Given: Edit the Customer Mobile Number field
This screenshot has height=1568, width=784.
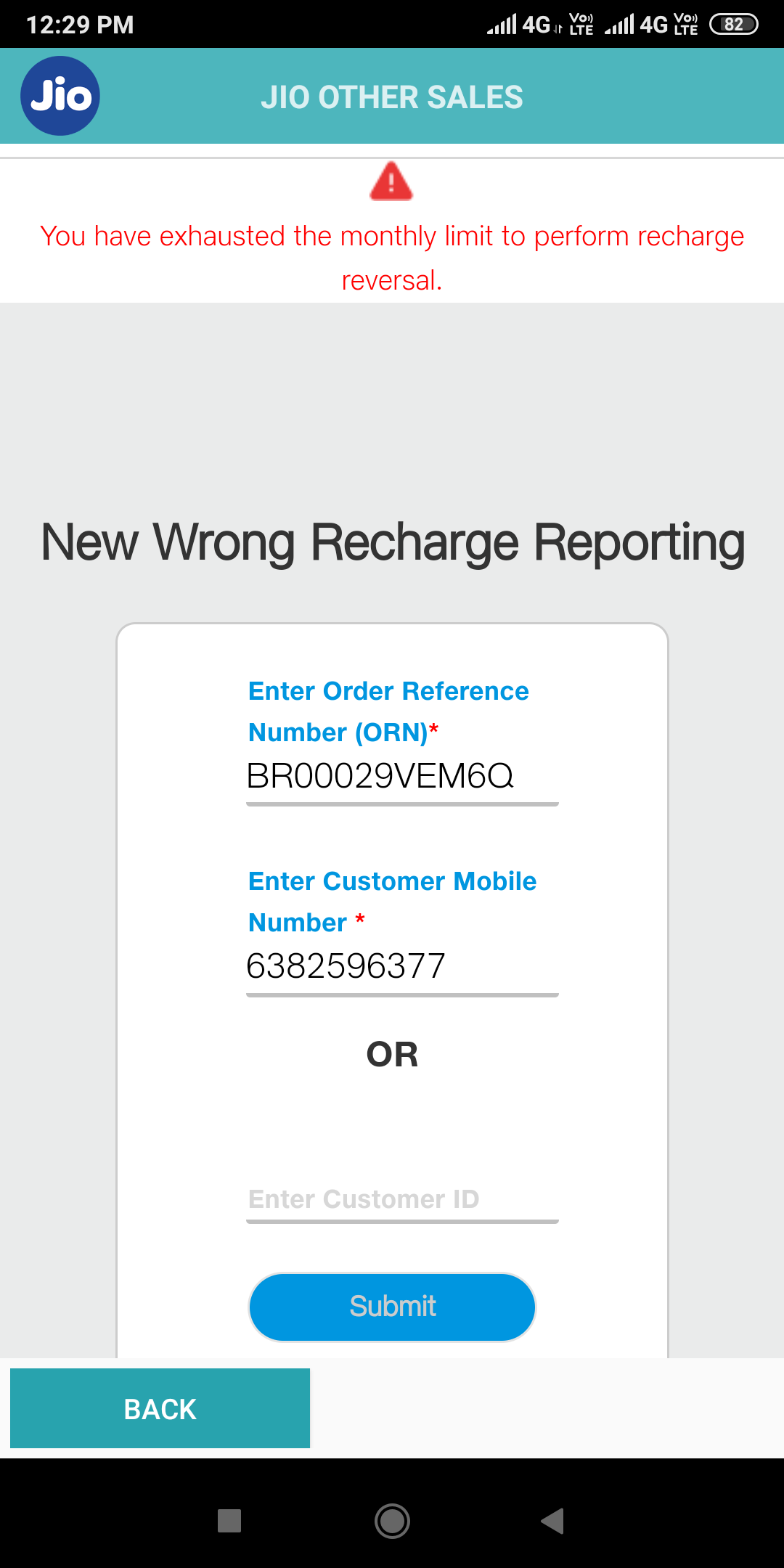Looking at the screenshot, I should pos(401,966).
